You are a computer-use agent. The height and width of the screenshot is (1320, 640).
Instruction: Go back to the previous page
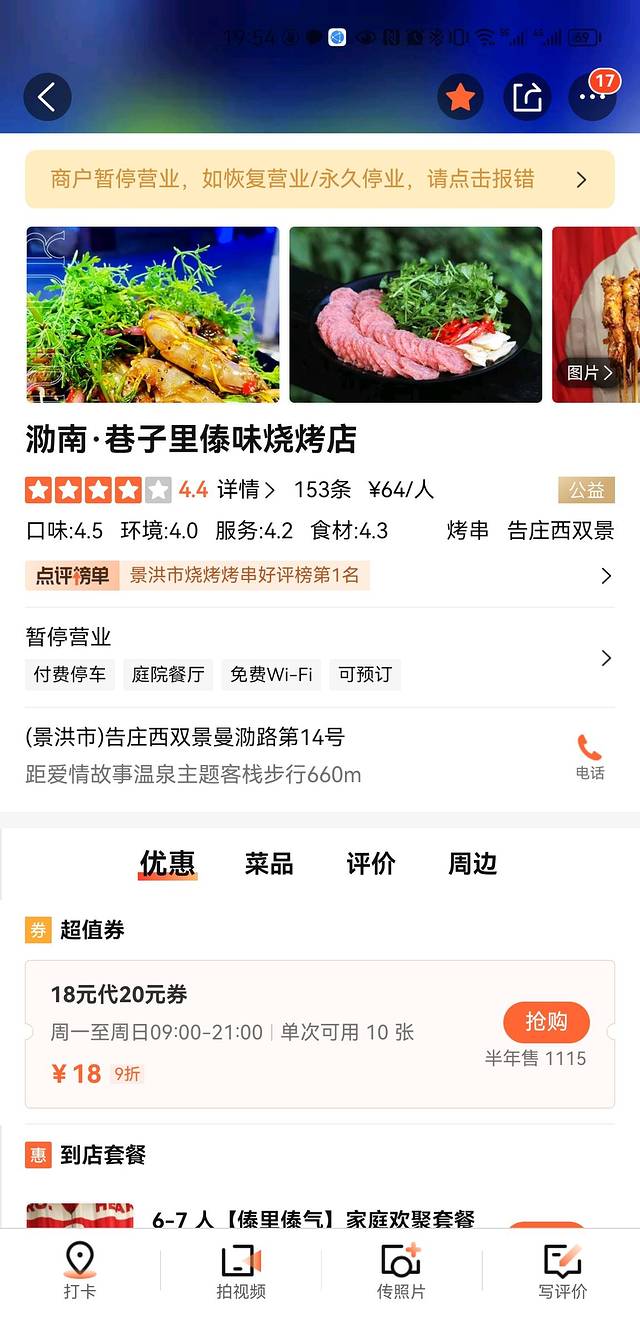pyautogui.click(x=47, y=97)
